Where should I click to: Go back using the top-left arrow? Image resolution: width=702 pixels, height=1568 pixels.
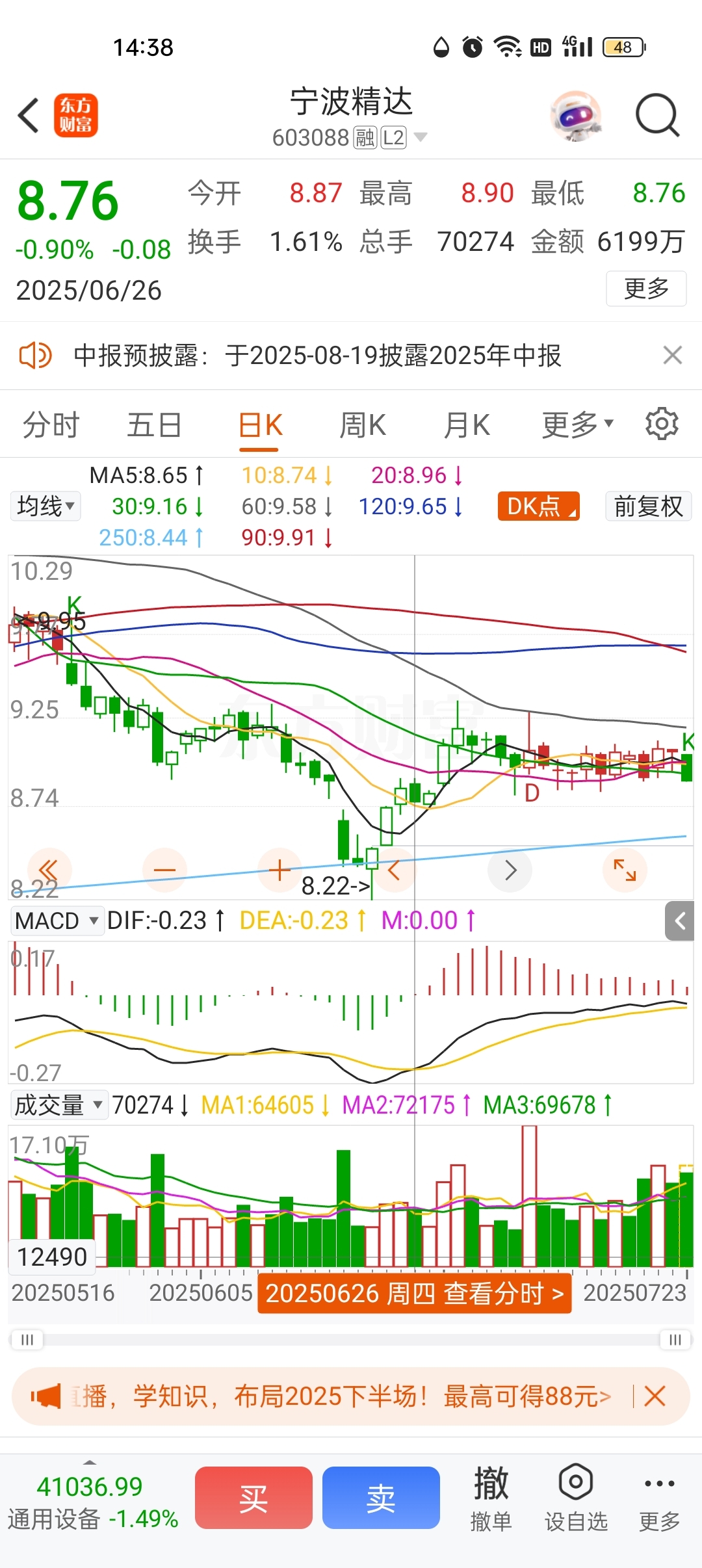click(x=29, y=116)
